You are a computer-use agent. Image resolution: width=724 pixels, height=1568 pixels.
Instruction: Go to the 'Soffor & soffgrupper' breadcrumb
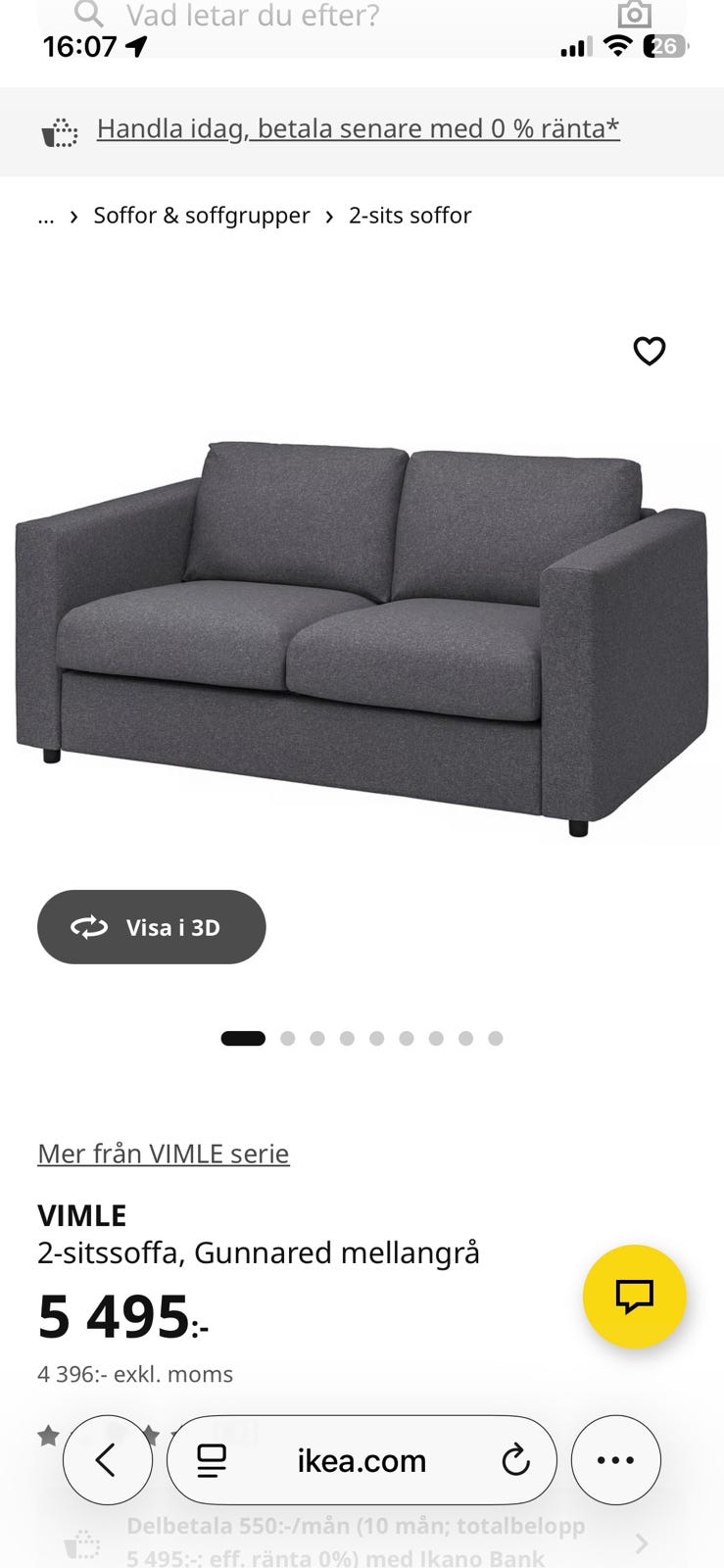tap(201, 216)
